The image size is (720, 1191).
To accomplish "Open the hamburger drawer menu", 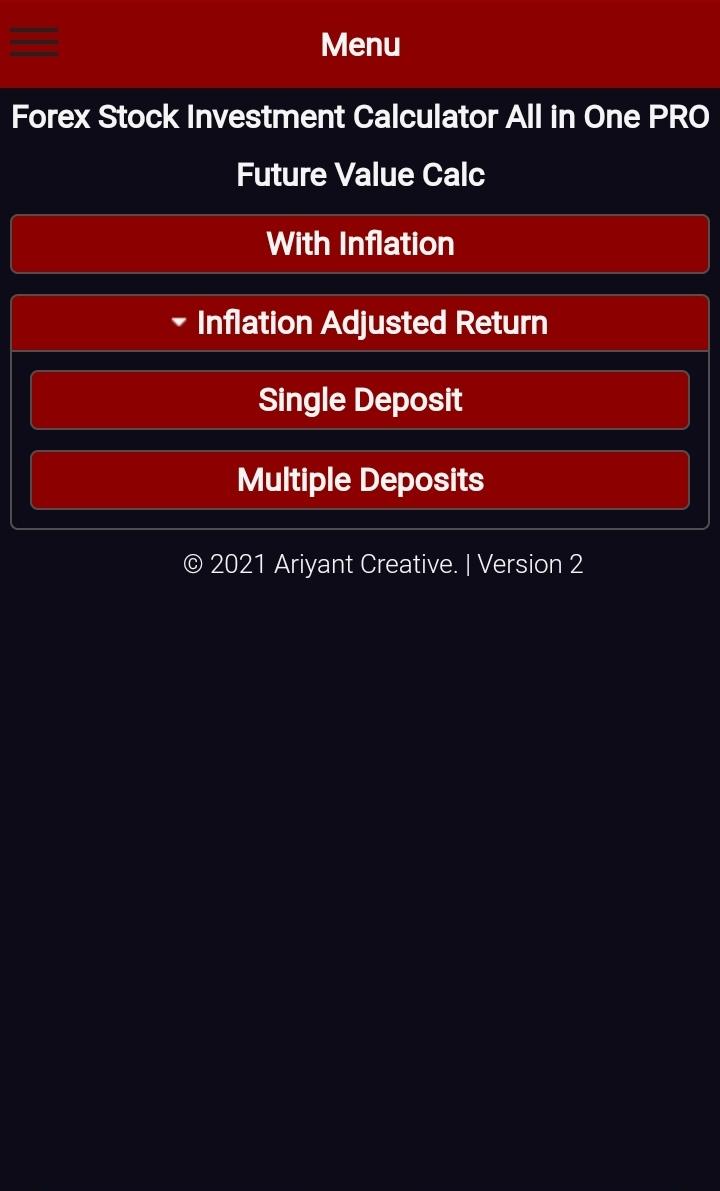I will 34,42.
